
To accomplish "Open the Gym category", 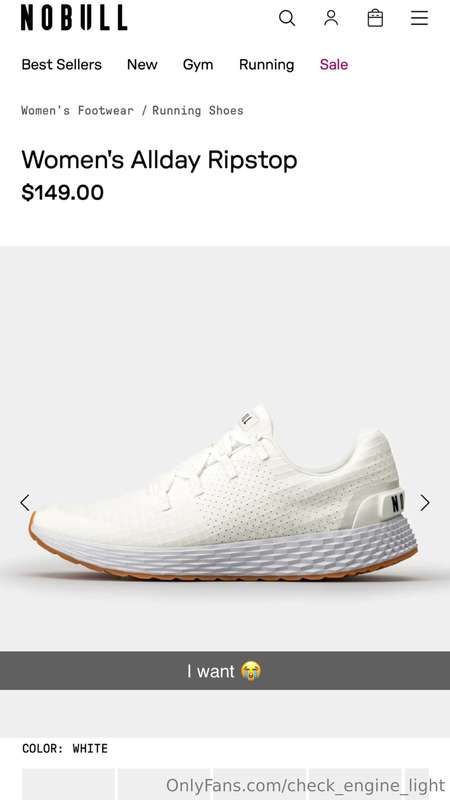I will [x=198, y=65].
